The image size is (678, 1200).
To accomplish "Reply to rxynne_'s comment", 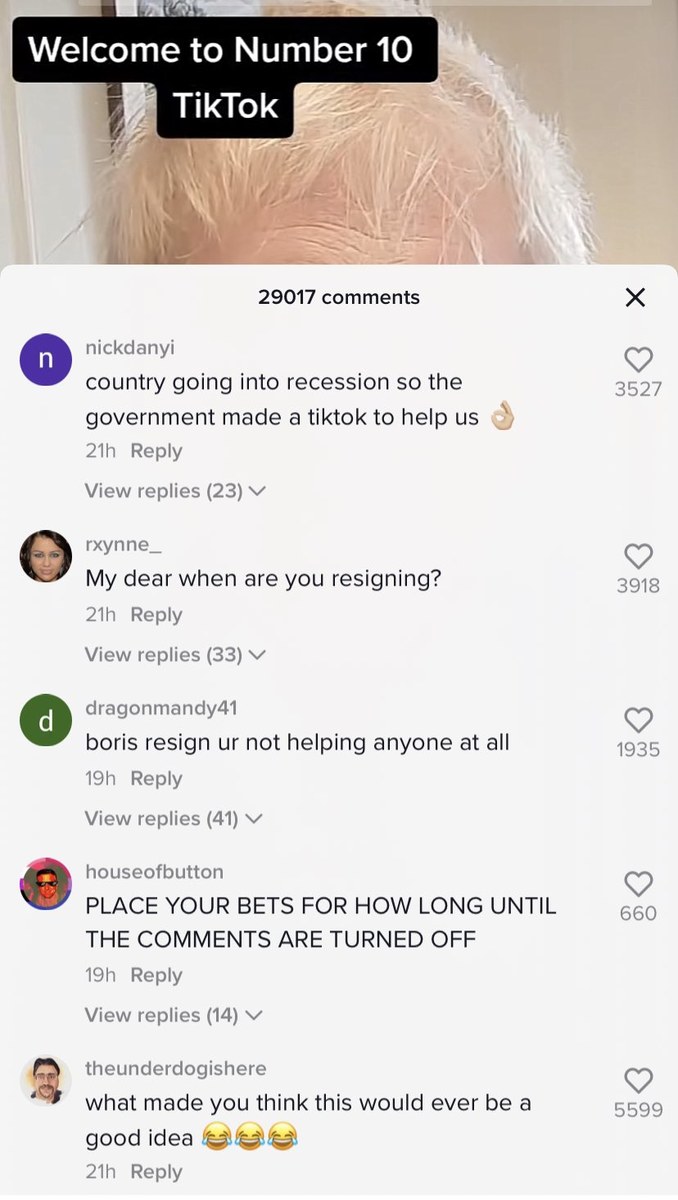I will click(x=156, y=615).
